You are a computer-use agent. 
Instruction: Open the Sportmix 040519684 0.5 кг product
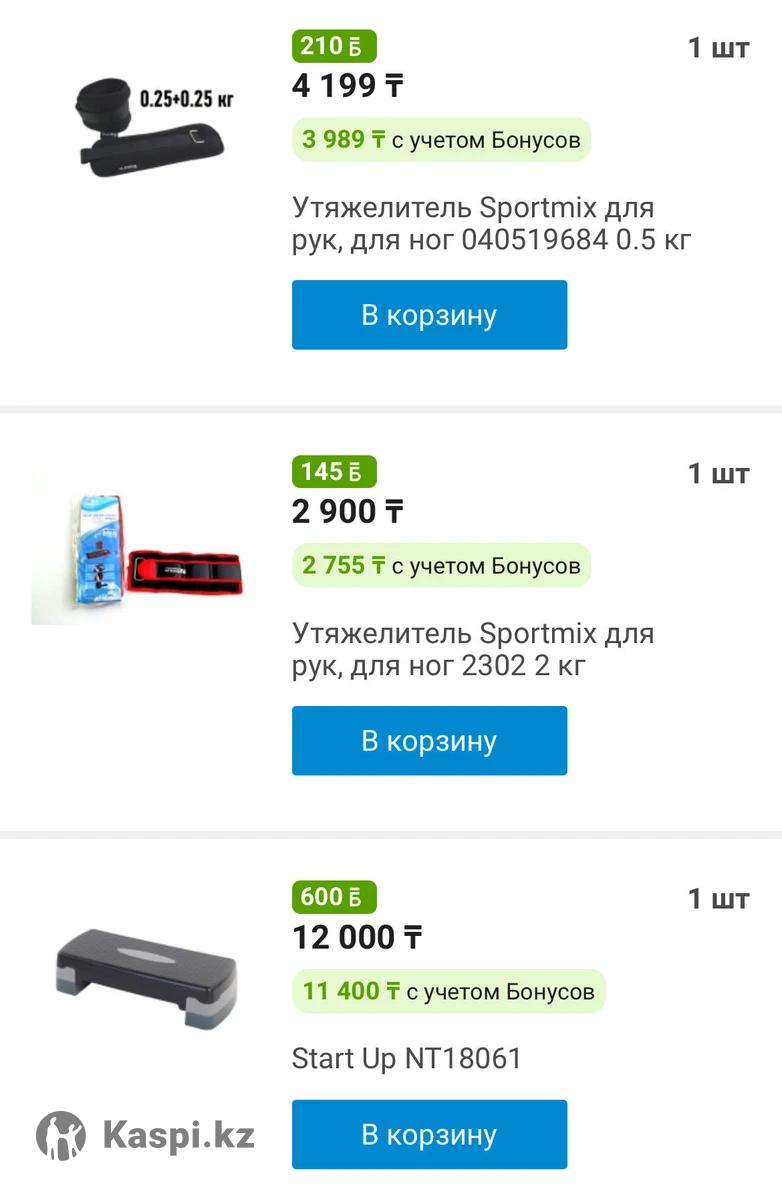coord(490,224)
